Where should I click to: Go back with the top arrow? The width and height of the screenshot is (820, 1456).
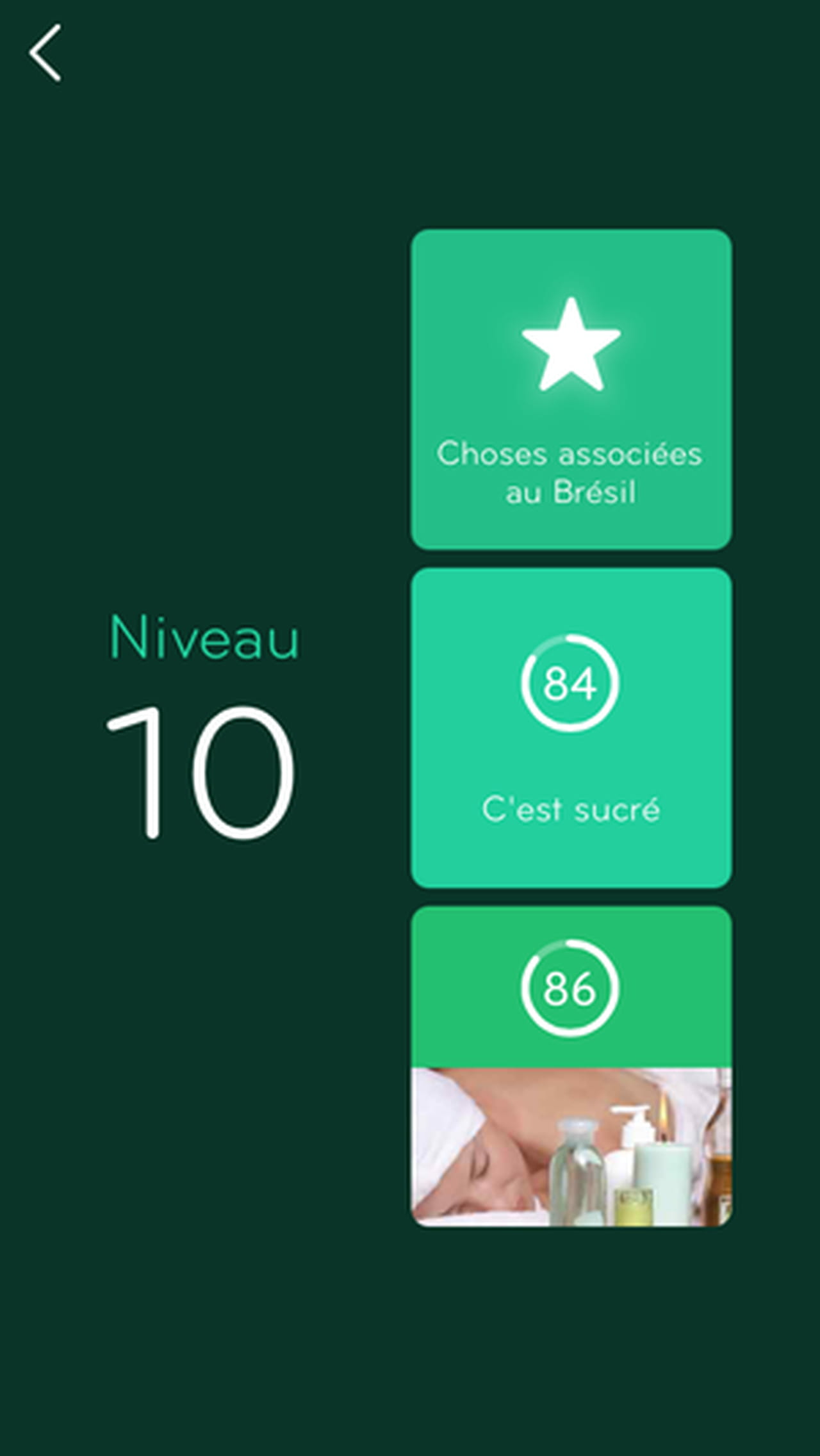pos(45,53)
